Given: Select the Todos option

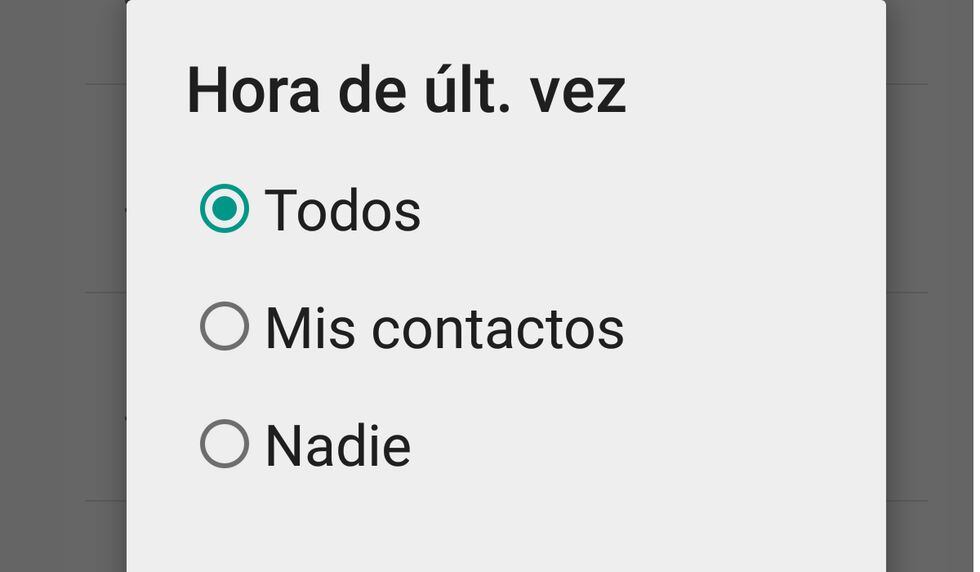Looking at the screenshot, I should click(225, 209).
